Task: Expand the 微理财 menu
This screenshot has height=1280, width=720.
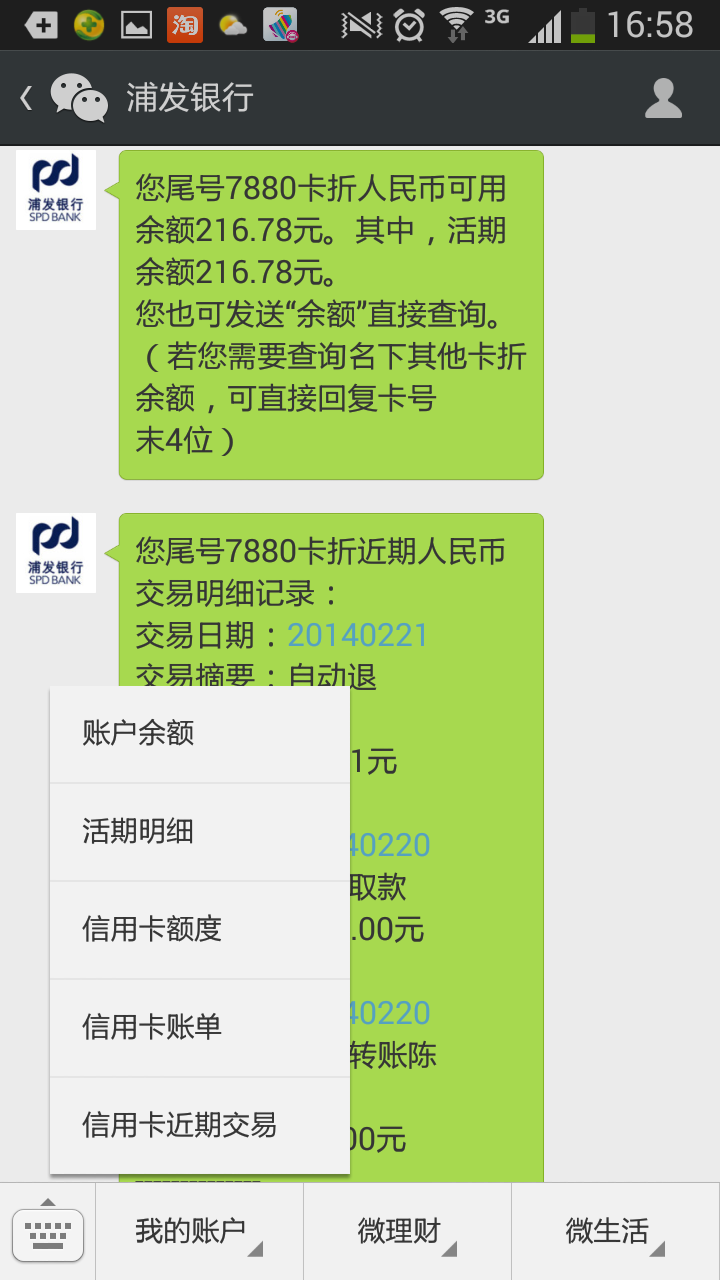Action: 407,1231
